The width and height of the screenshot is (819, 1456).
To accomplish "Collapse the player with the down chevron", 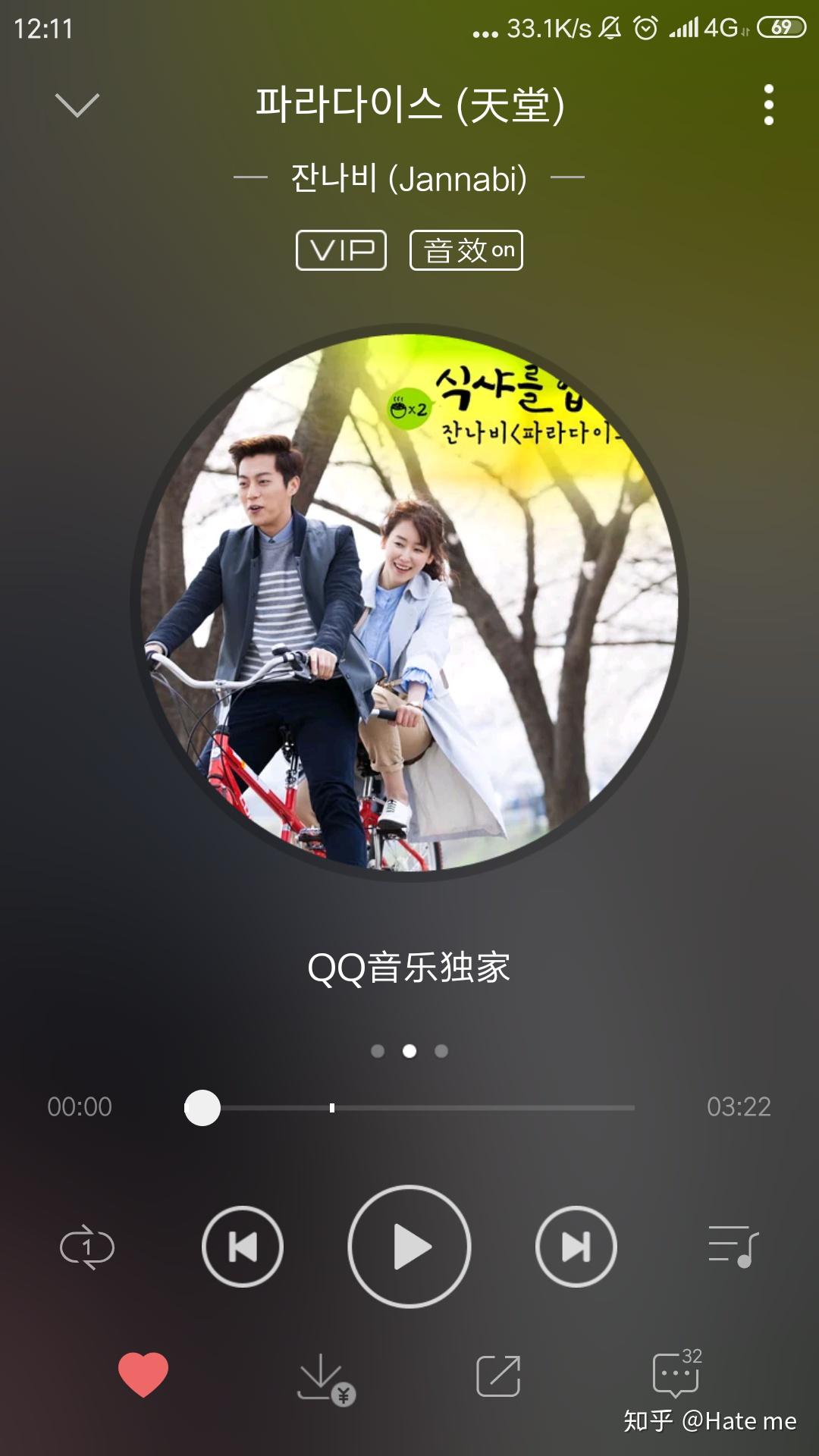I will (77, 105).
